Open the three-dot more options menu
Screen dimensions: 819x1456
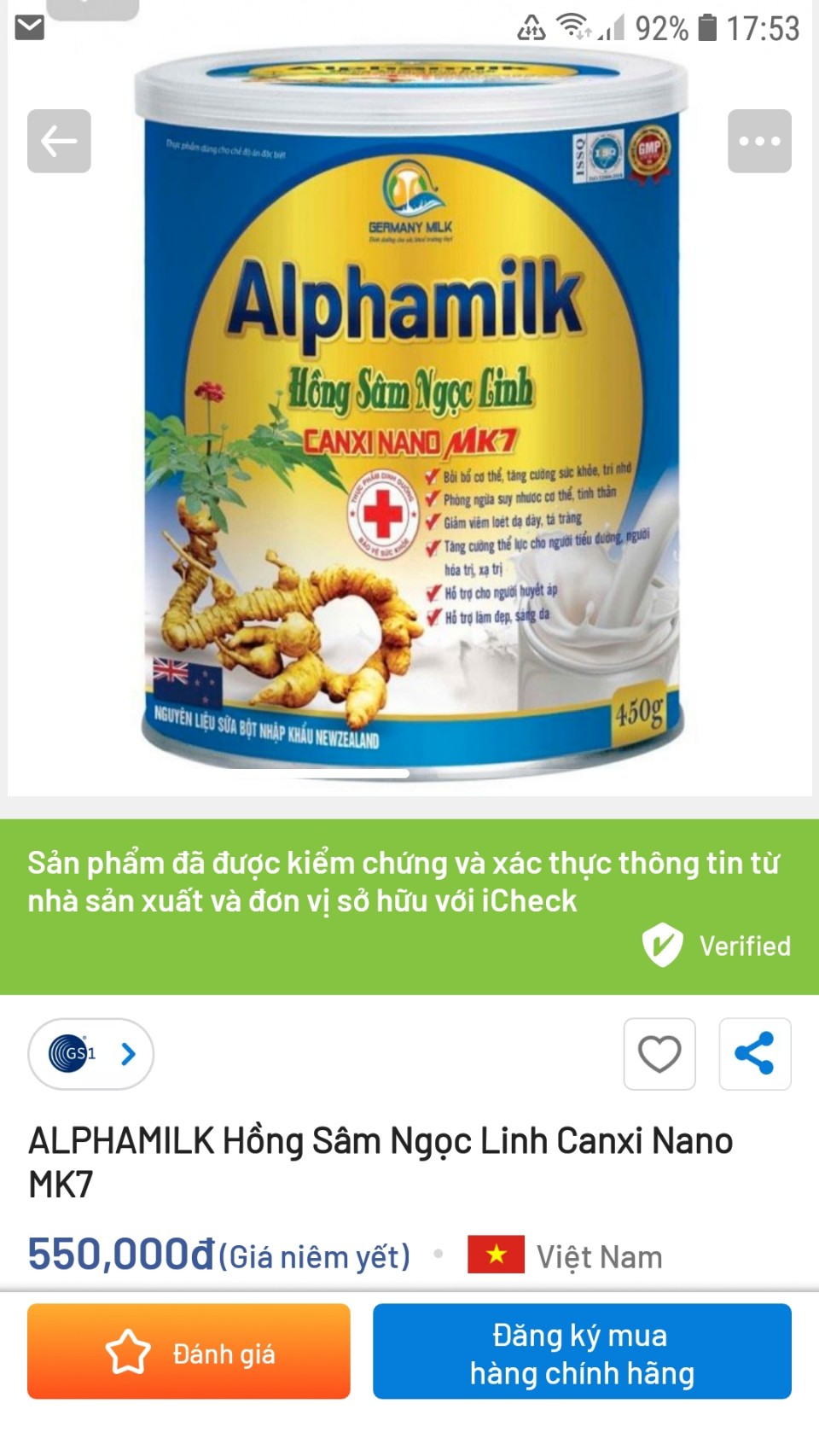coord(759,143)
